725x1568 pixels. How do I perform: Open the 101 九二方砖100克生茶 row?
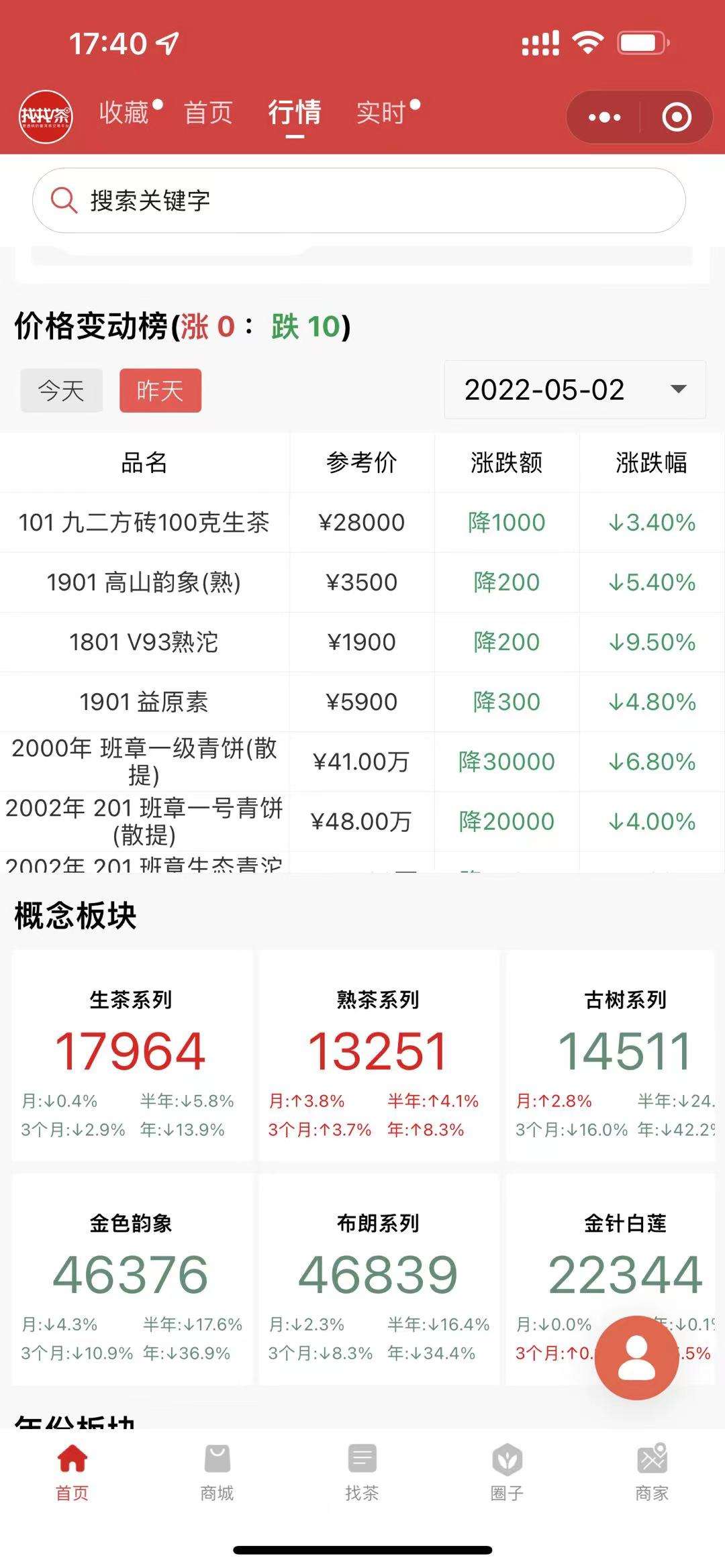[362, 522]
